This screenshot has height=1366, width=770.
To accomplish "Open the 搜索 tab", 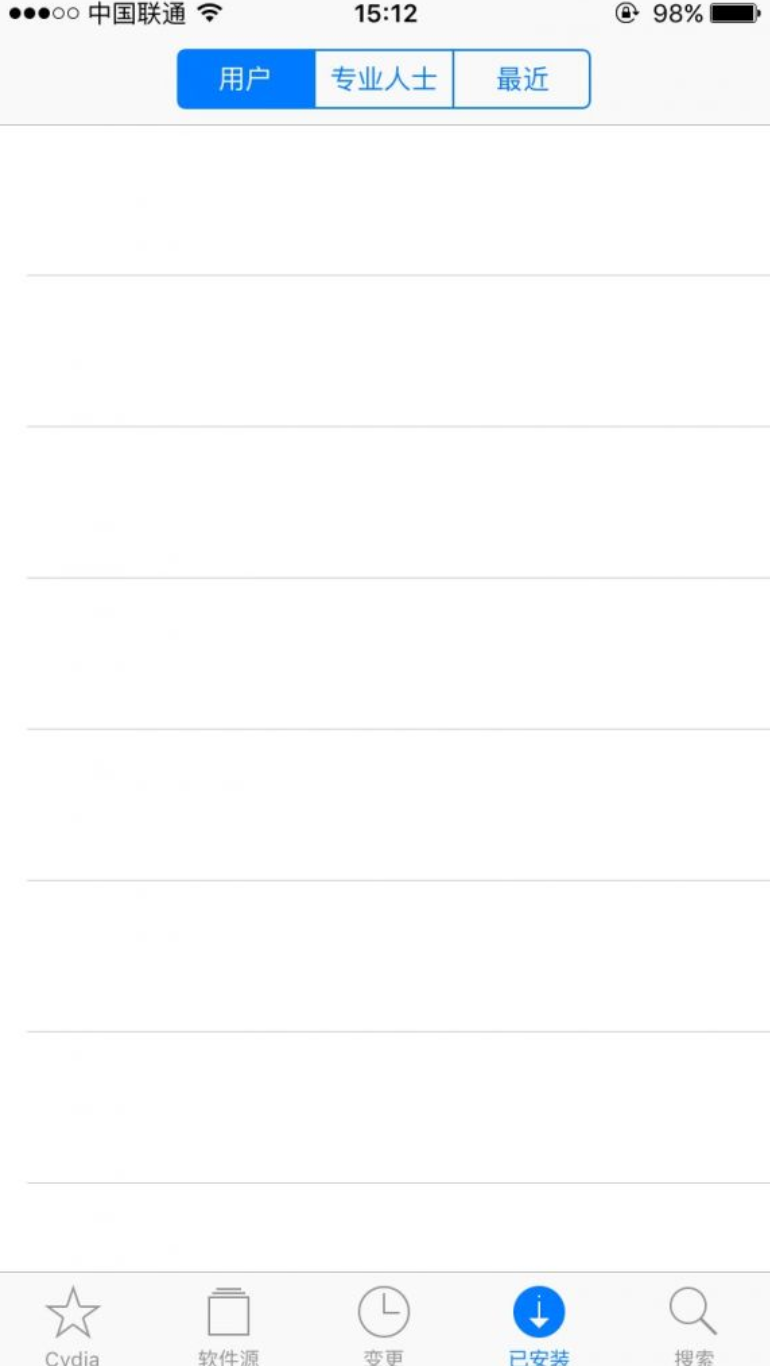I will tap(694, 1324).
